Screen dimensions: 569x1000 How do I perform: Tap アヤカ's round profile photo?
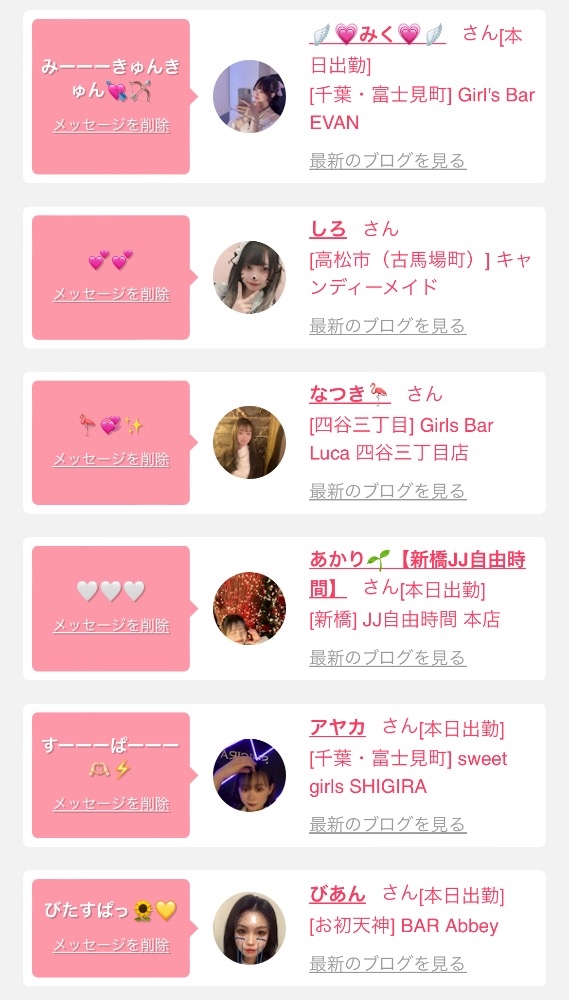tap(249, 775)
